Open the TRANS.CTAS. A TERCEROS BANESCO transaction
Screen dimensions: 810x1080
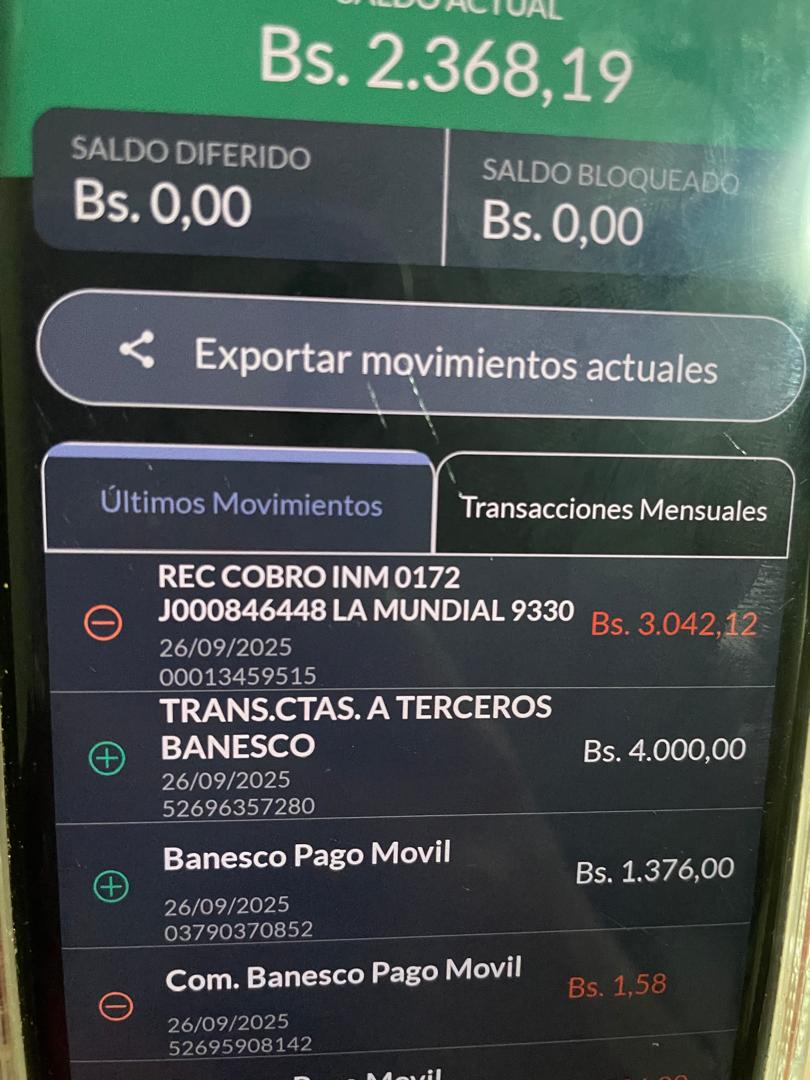pos(420,756)
